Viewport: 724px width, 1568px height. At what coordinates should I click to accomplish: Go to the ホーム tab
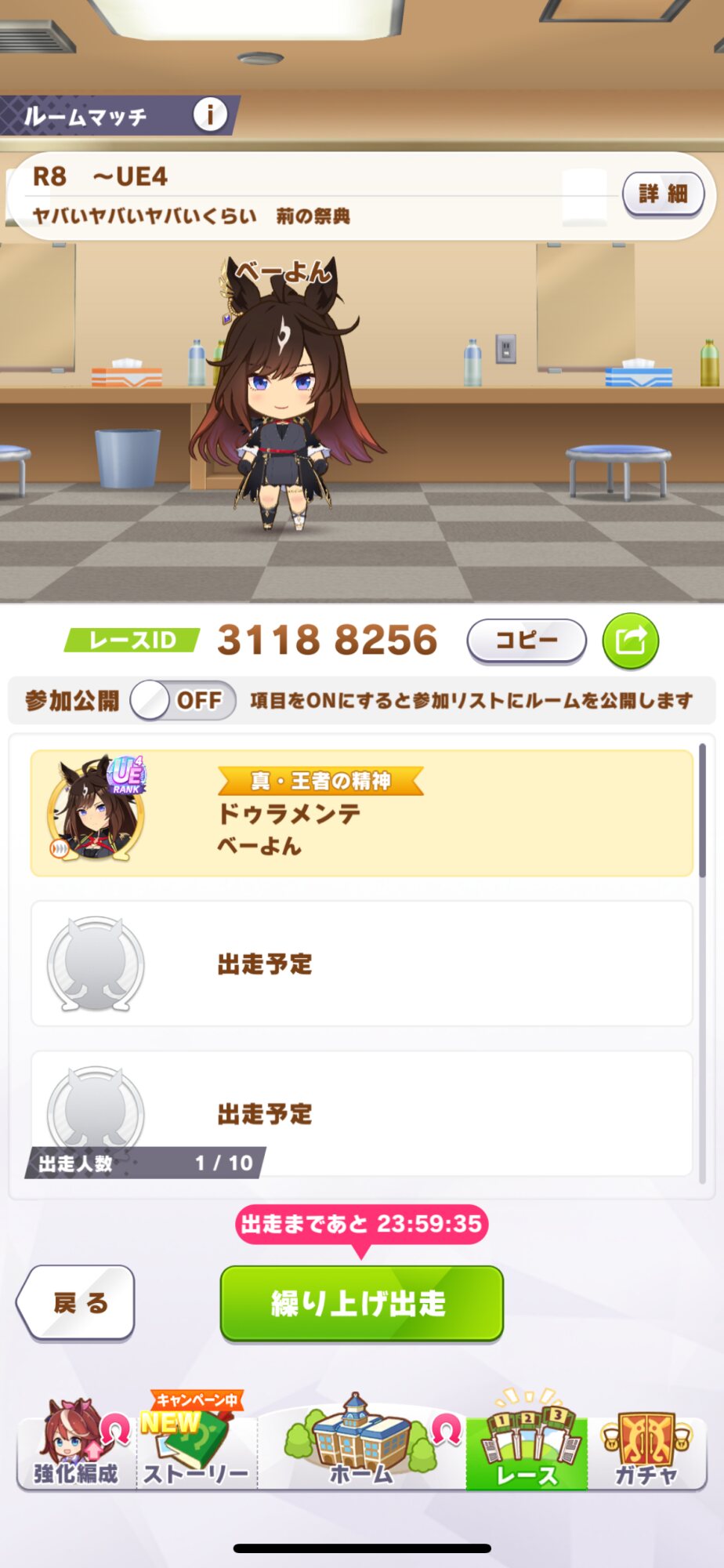tap(361, 1444)
